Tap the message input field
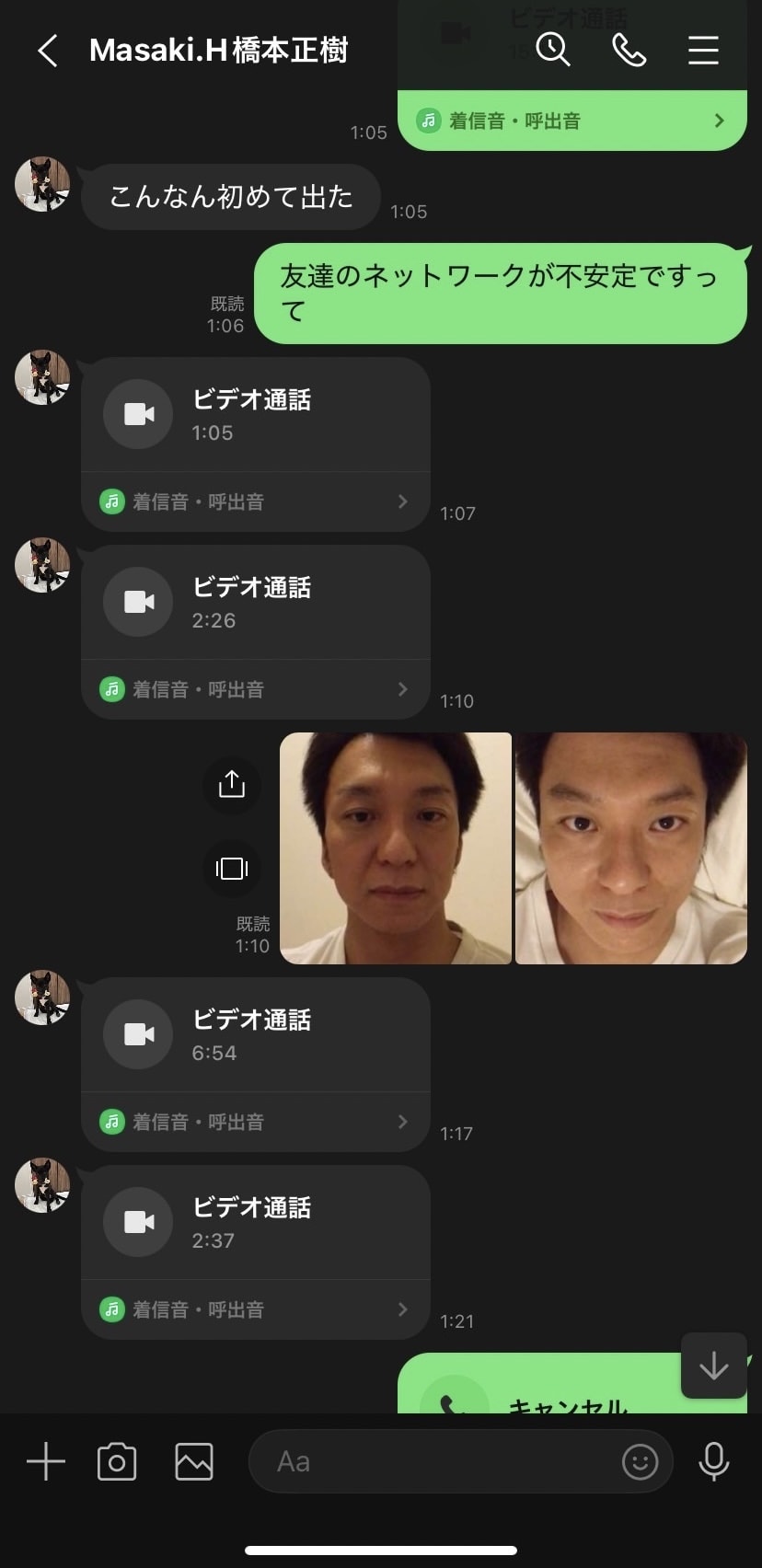Image resolution: width=762 pixels, height=1568 pixels. pyautogui.click(x=442, y=1461)
